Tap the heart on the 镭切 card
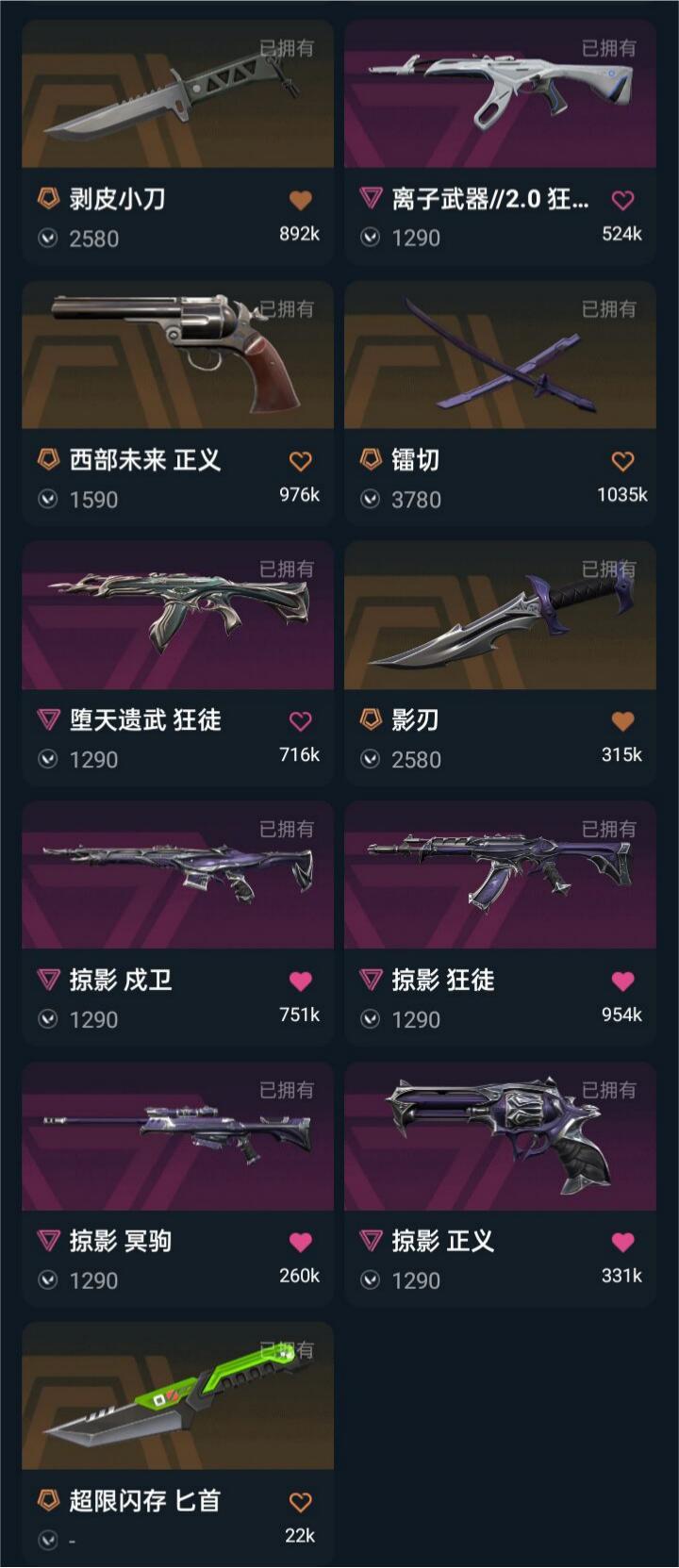 click(622, 461)
